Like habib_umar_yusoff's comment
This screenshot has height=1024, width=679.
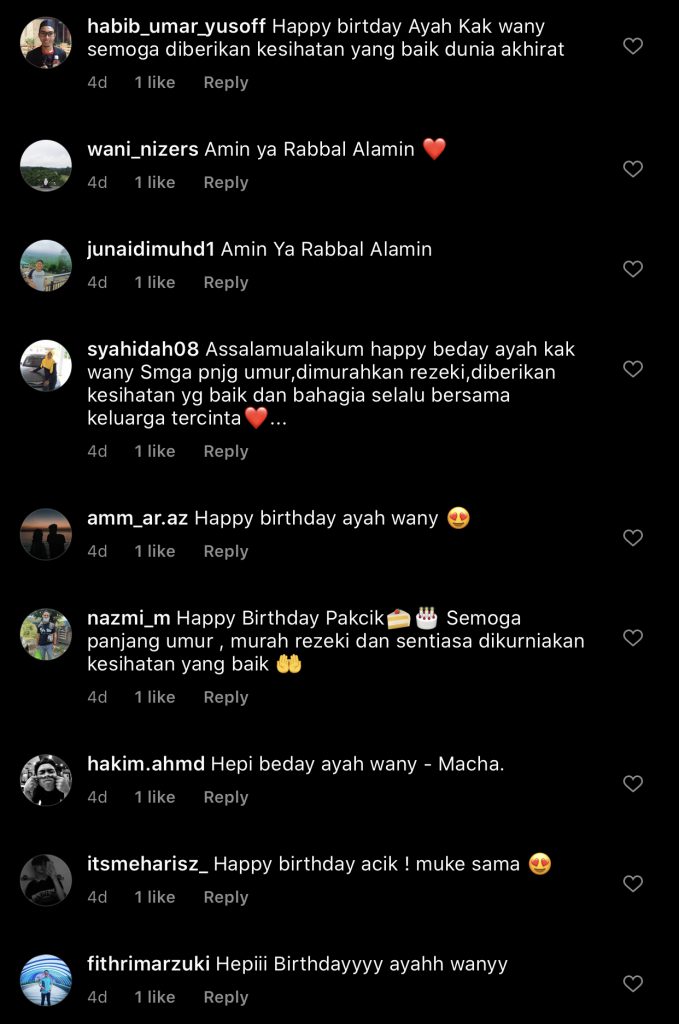tap(632, 46)
